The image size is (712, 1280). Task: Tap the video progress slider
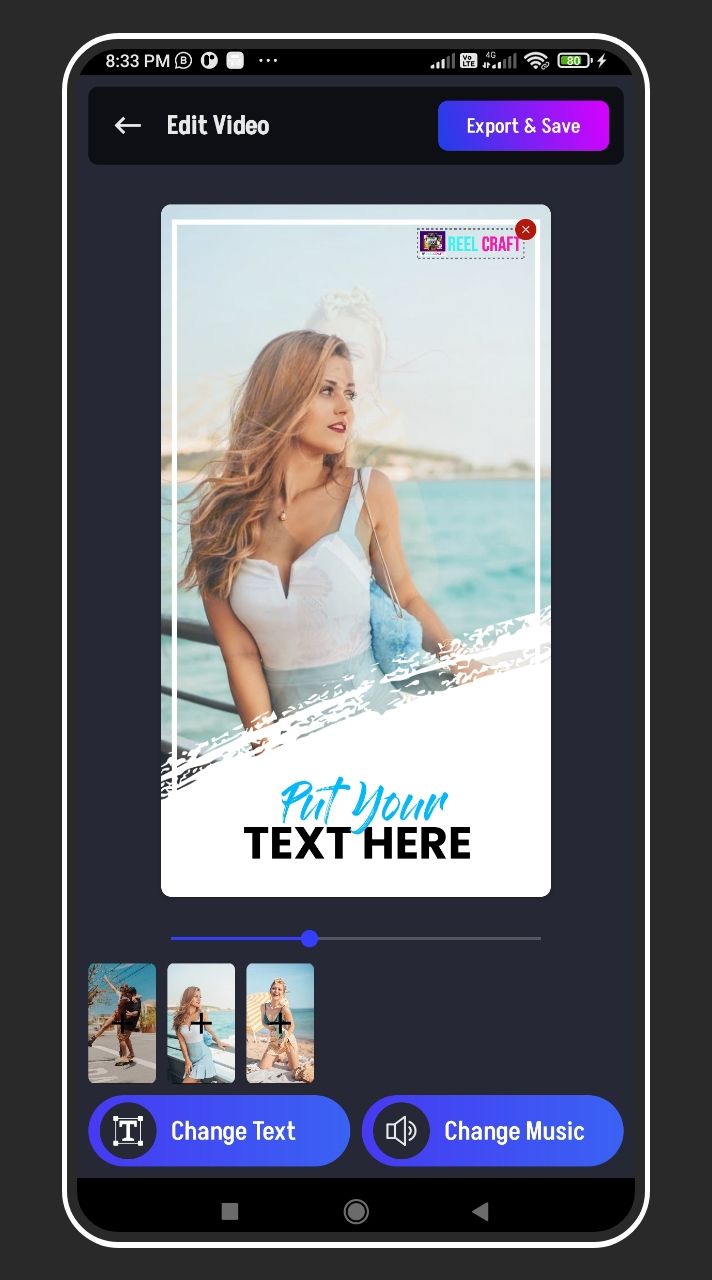point(310,938)
